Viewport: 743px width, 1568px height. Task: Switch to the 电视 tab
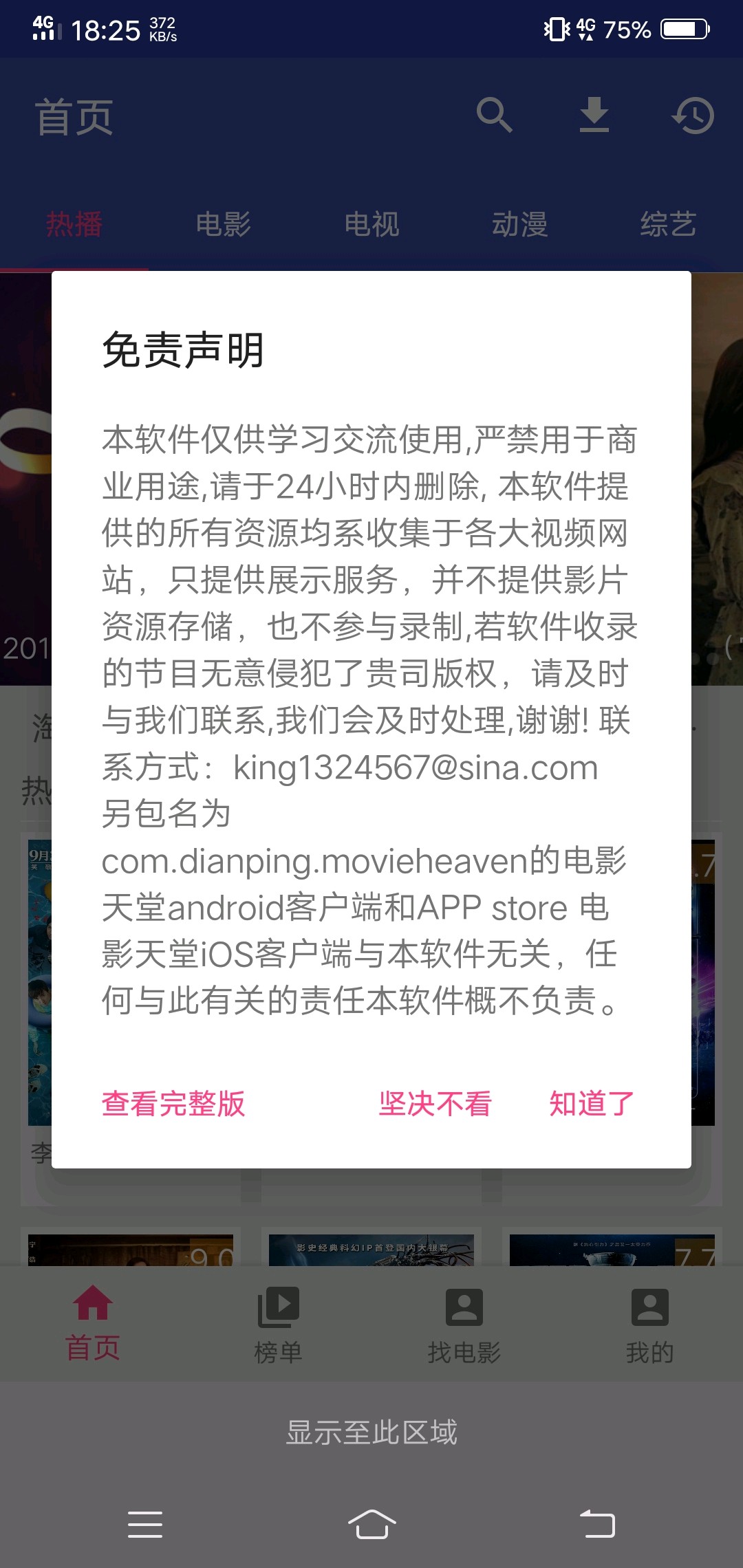pos(371,224)
